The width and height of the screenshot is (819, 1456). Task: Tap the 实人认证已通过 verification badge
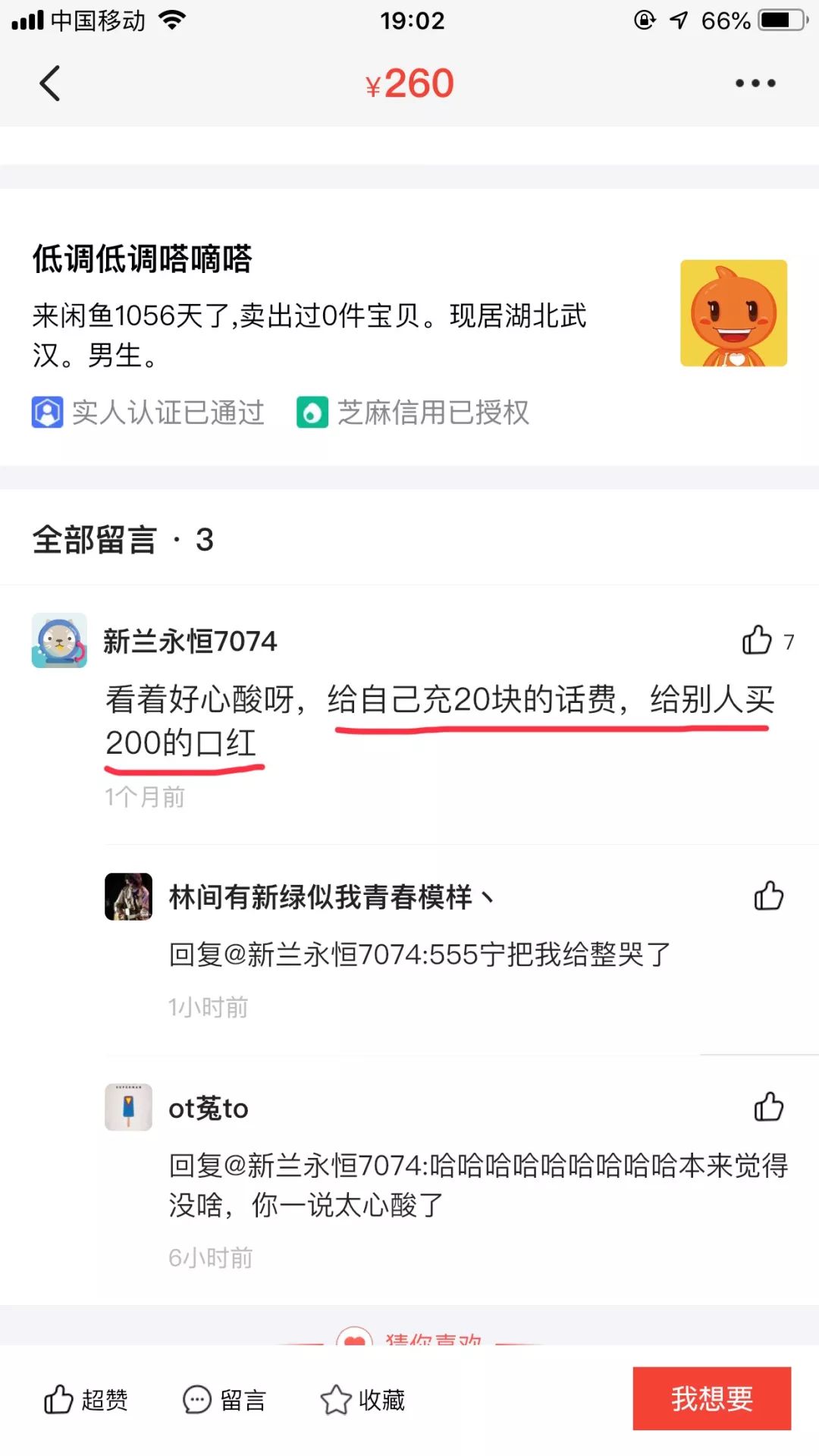point(148,413)
